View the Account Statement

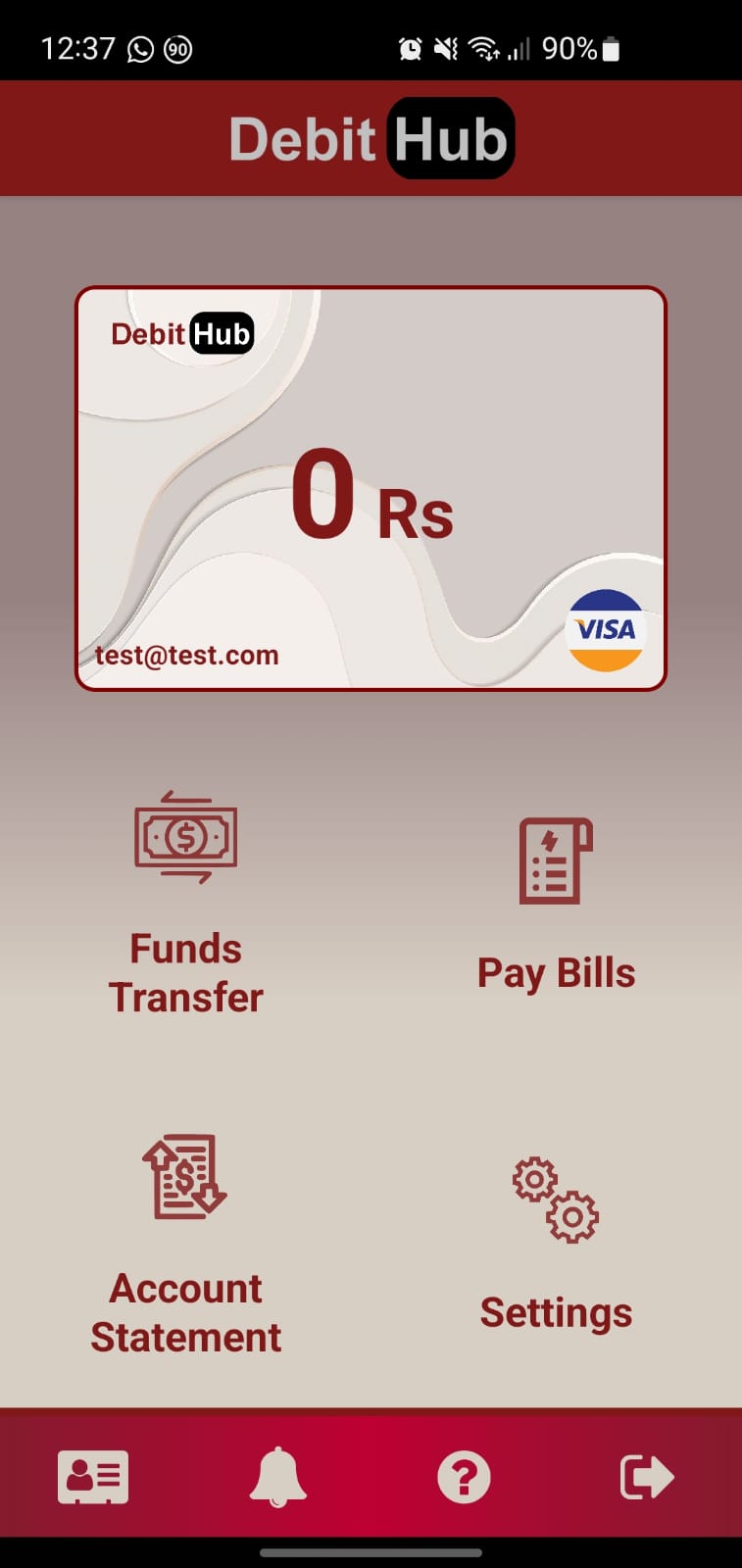click(x=185, y=1245)
